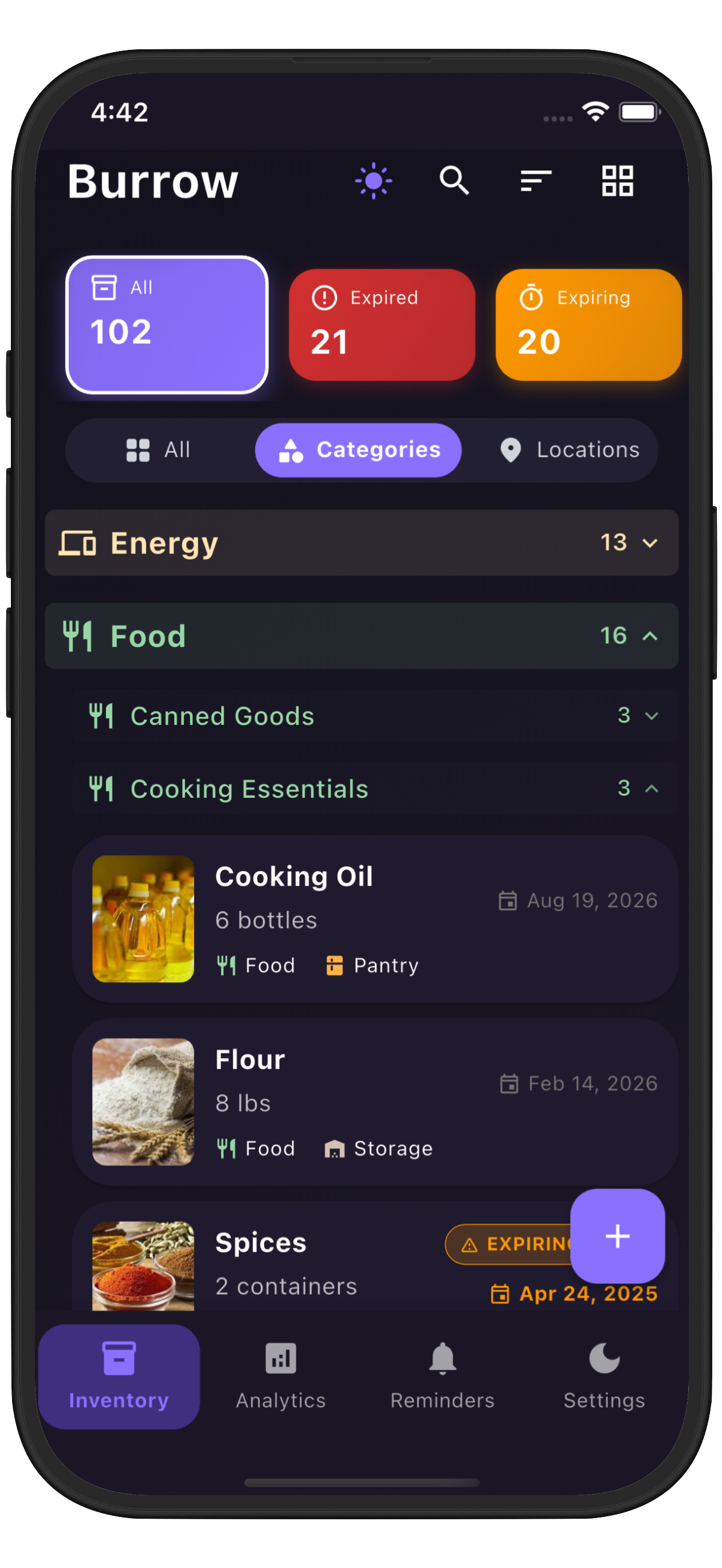View the Expiring items card
Screen dimensions: 722x1568
point(587,324)
